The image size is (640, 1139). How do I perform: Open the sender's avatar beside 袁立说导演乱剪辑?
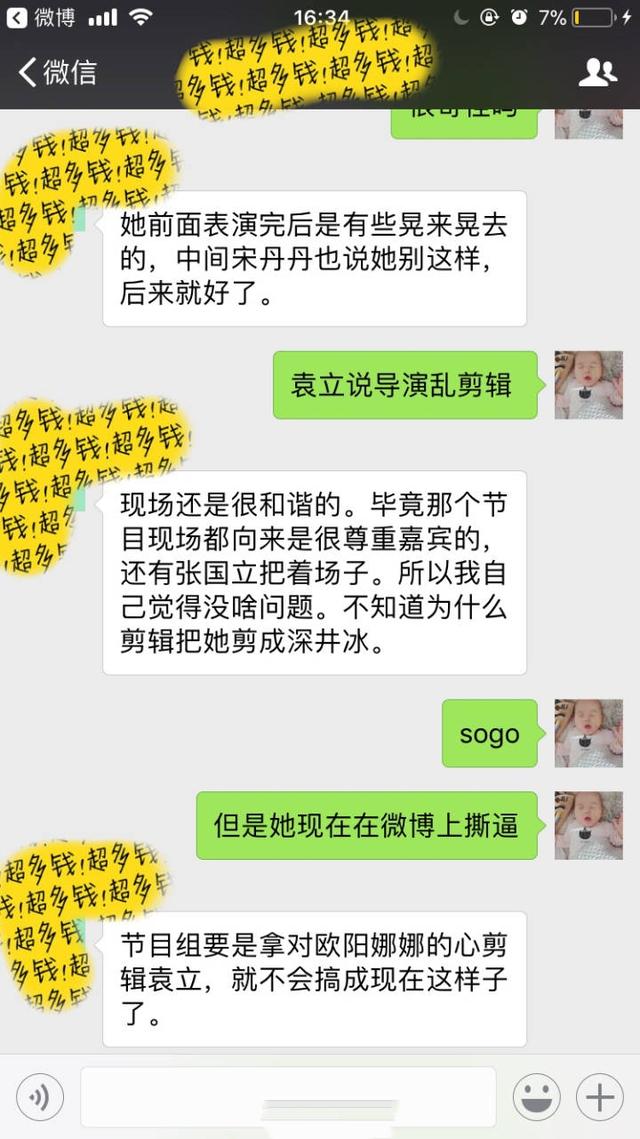588,385
